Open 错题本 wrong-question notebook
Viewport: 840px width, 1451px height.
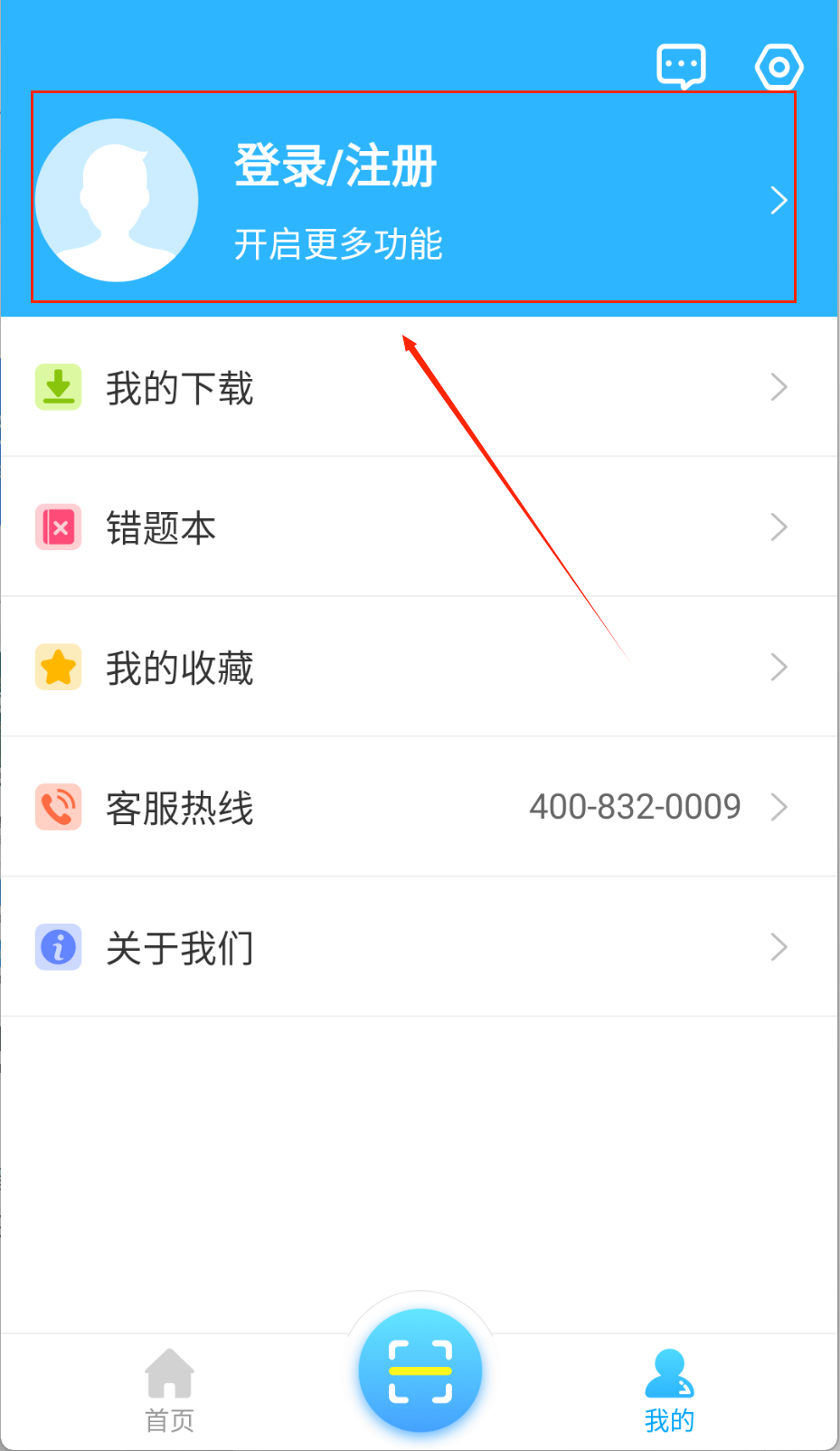(161, 527)
